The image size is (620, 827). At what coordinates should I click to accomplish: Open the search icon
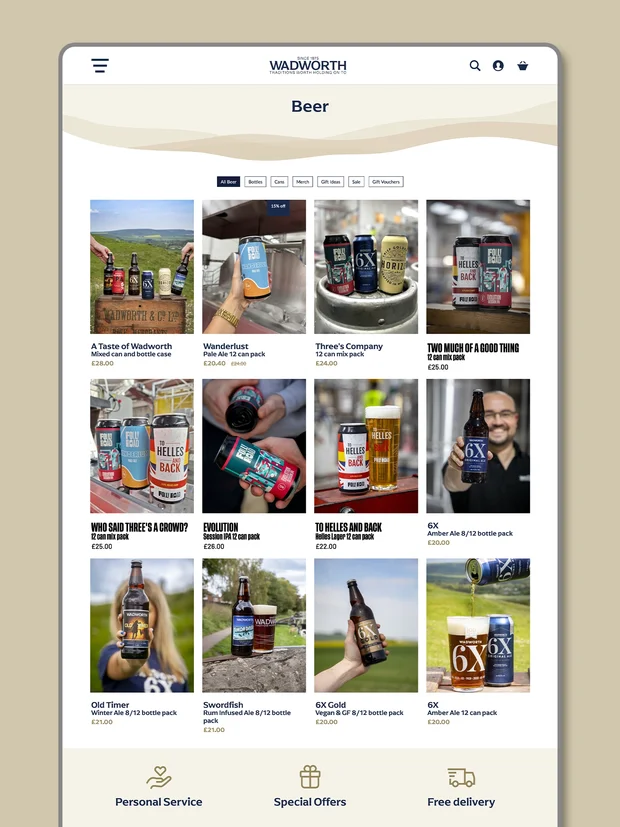[475, 66]
